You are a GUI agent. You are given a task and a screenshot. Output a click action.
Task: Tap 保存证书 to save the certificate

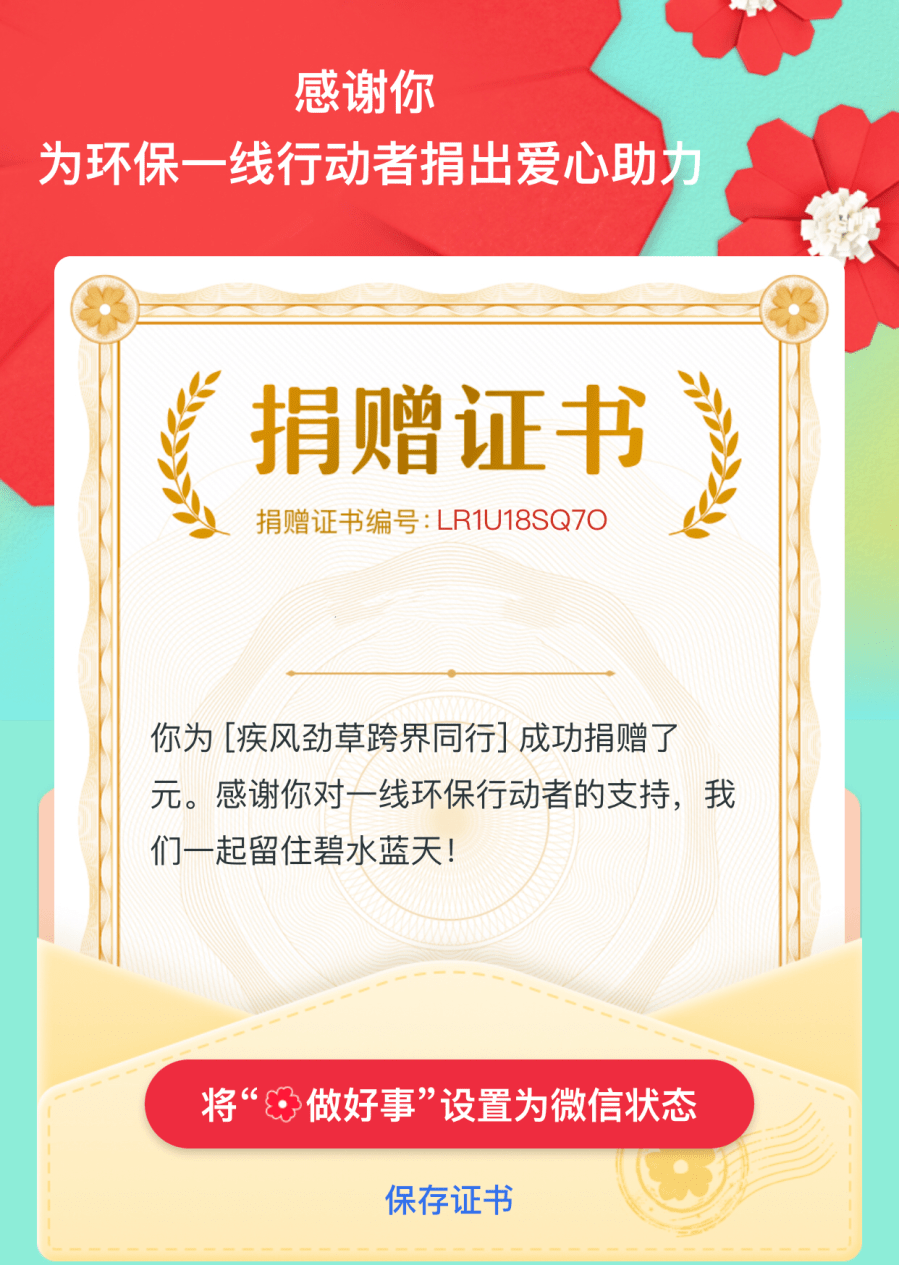point(449,1199)
